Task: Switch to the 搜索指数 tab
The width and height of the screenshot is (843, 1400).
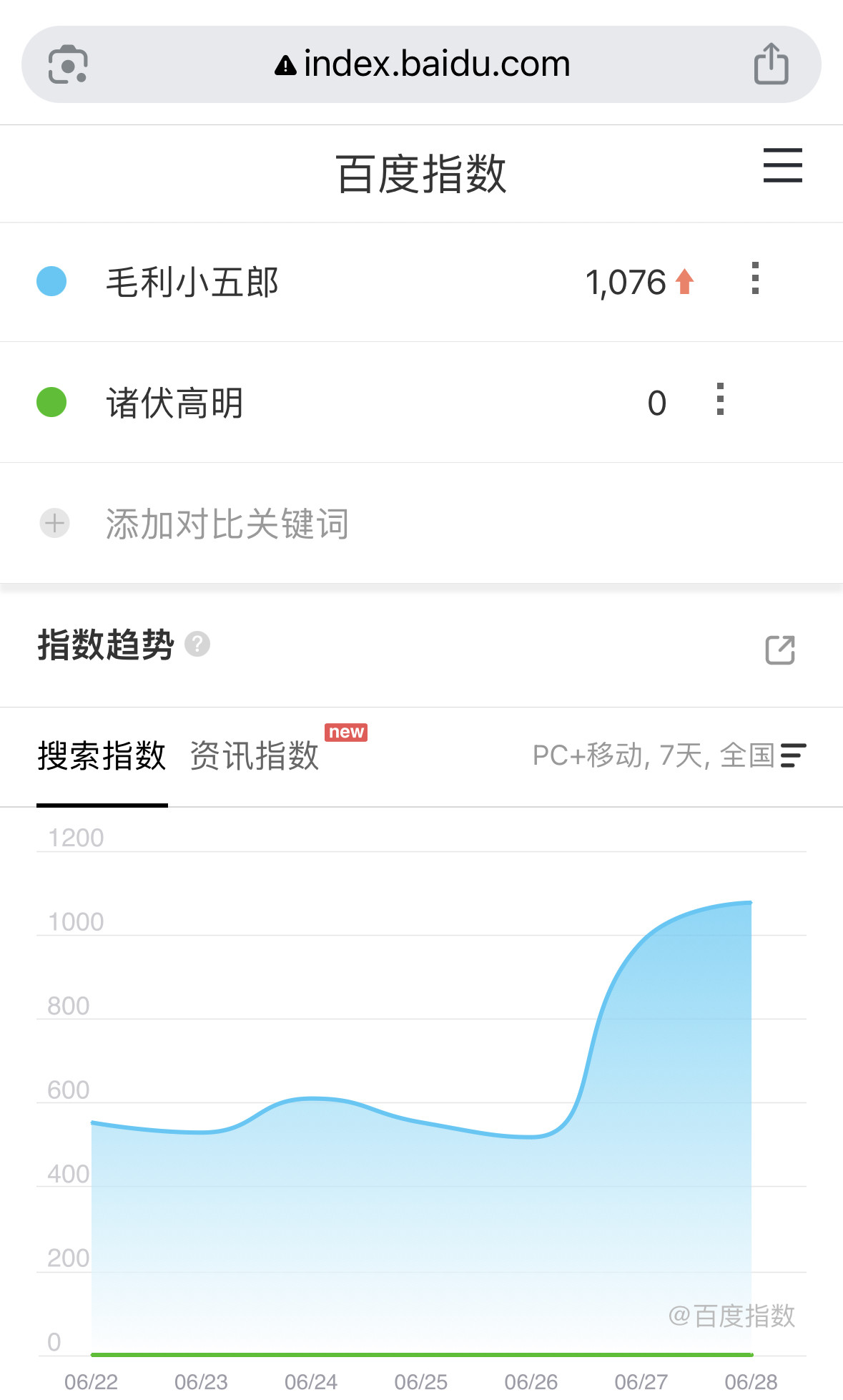Action: (102, 756)
